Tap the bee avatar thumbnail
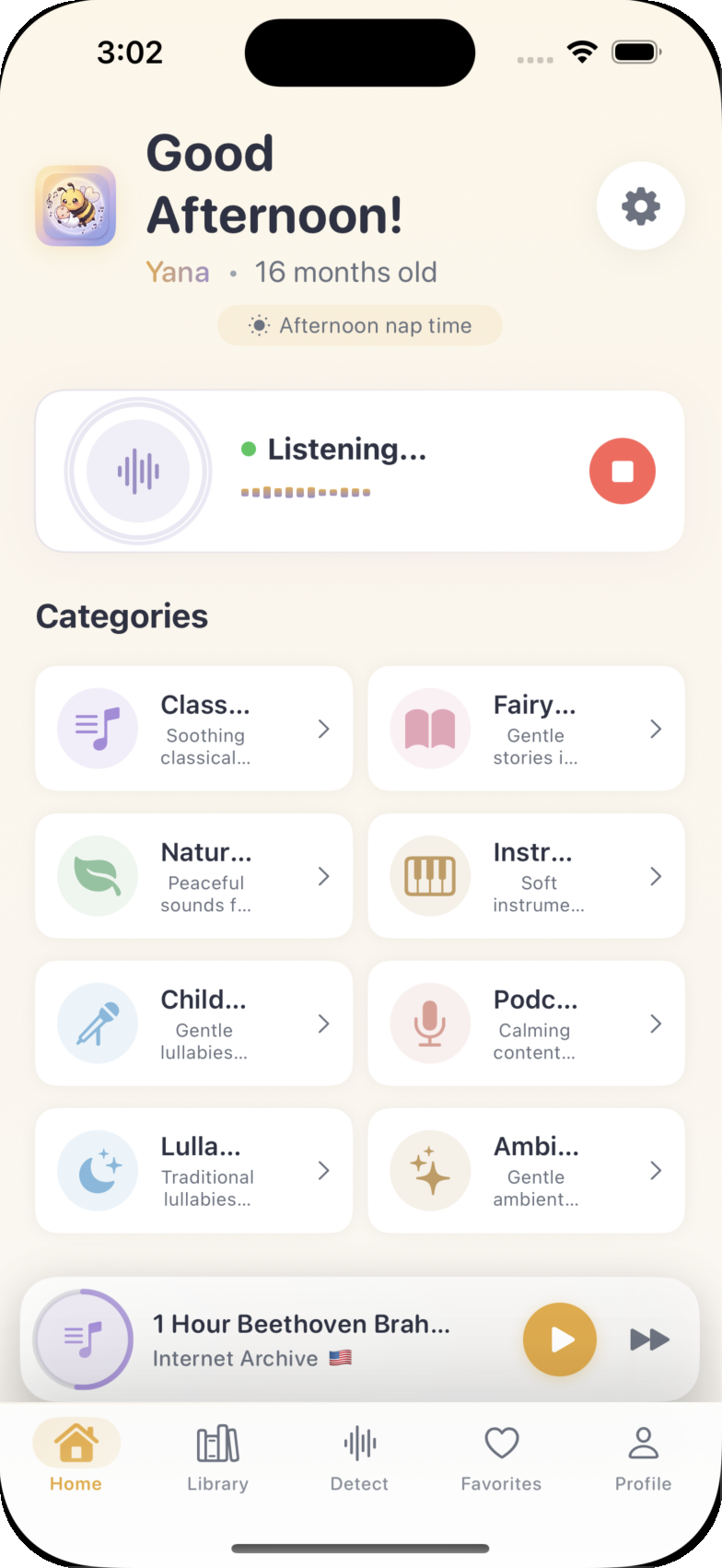The image size is (722, 1568). pyautogui.click(x=76, y=205)
